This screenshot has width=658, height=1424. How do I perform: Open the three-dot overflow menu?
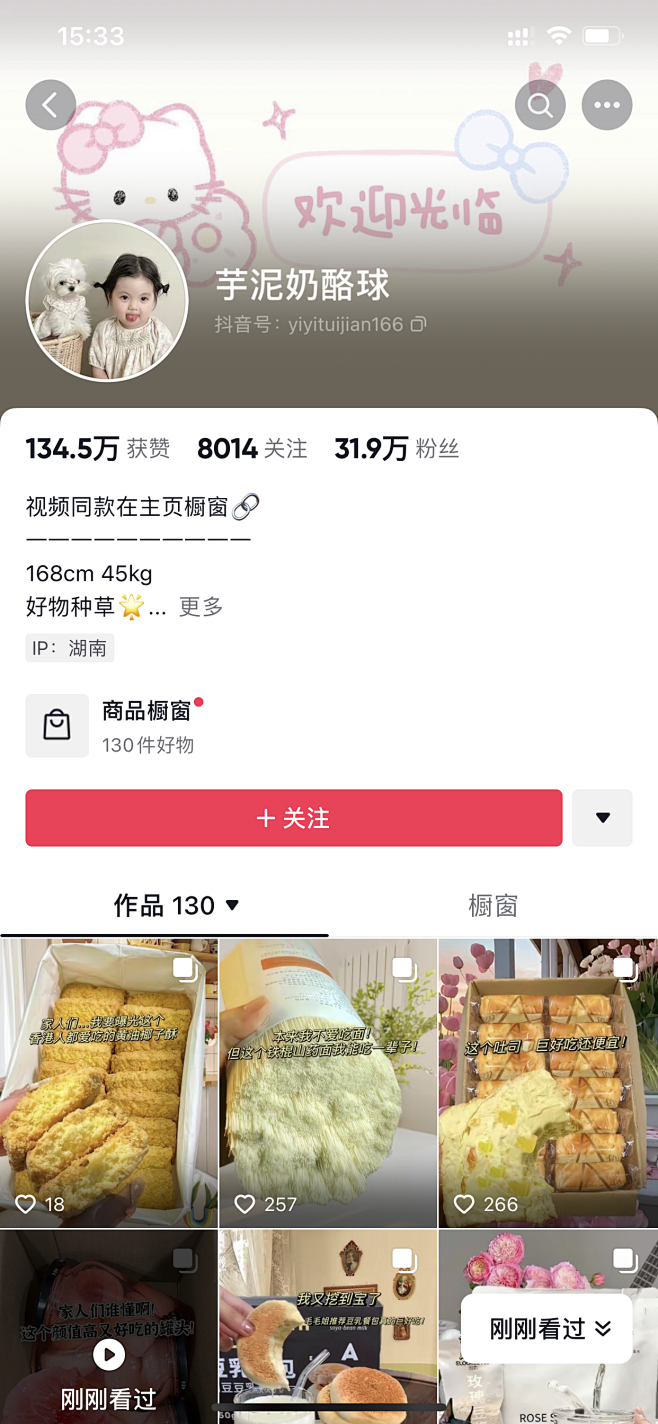coord(607,104)
